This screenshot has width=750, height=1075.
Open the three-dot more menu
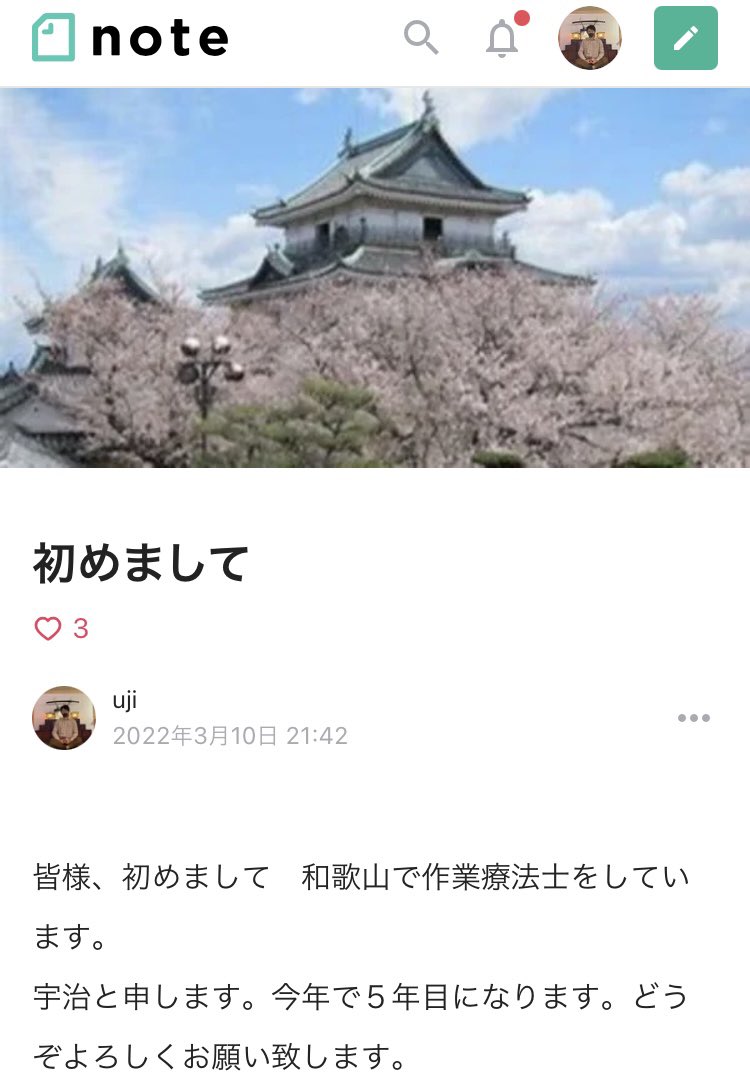click(694, 718)
